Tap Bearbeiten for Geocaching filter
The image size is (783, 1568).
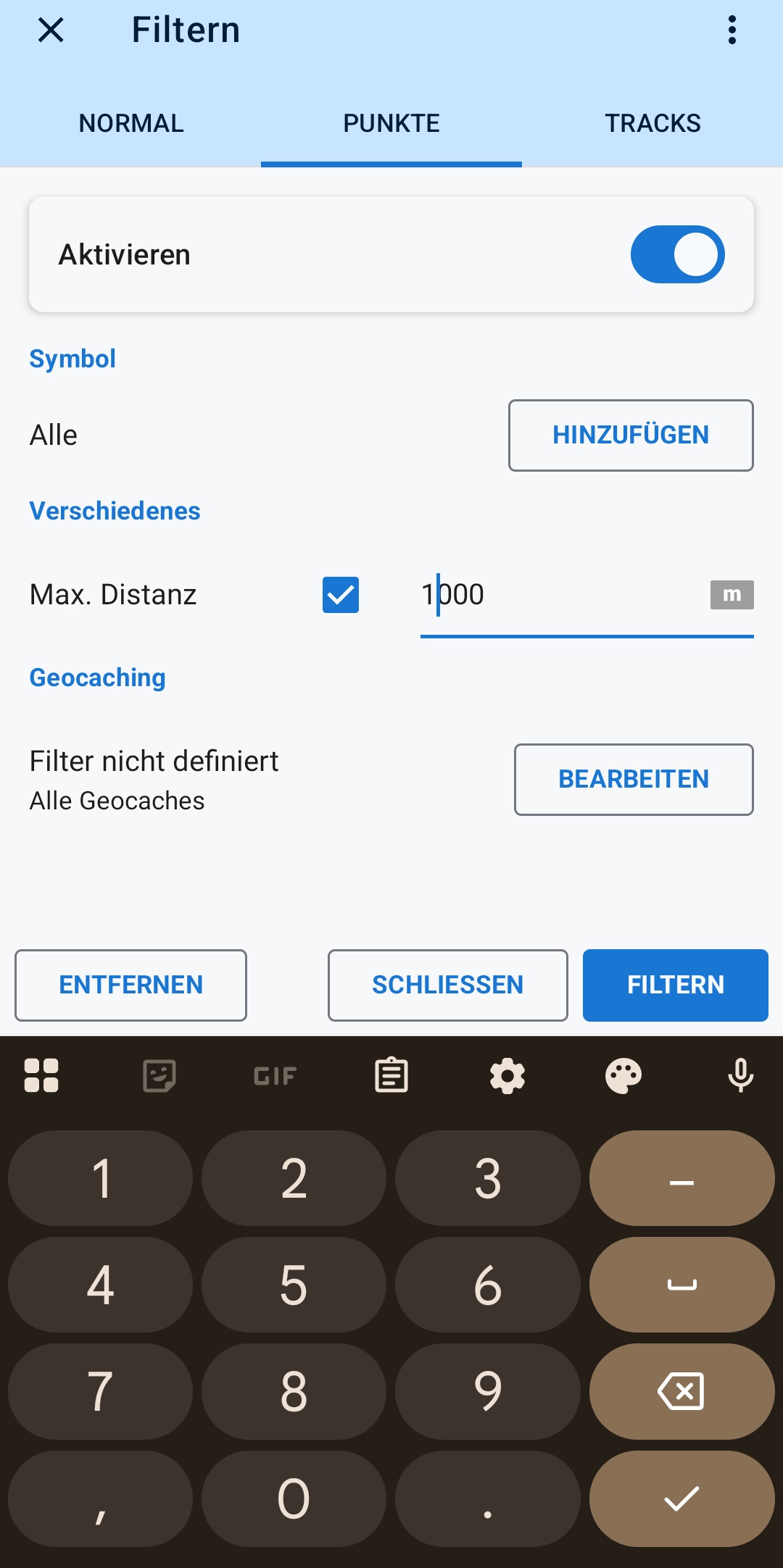coord(634,779)
